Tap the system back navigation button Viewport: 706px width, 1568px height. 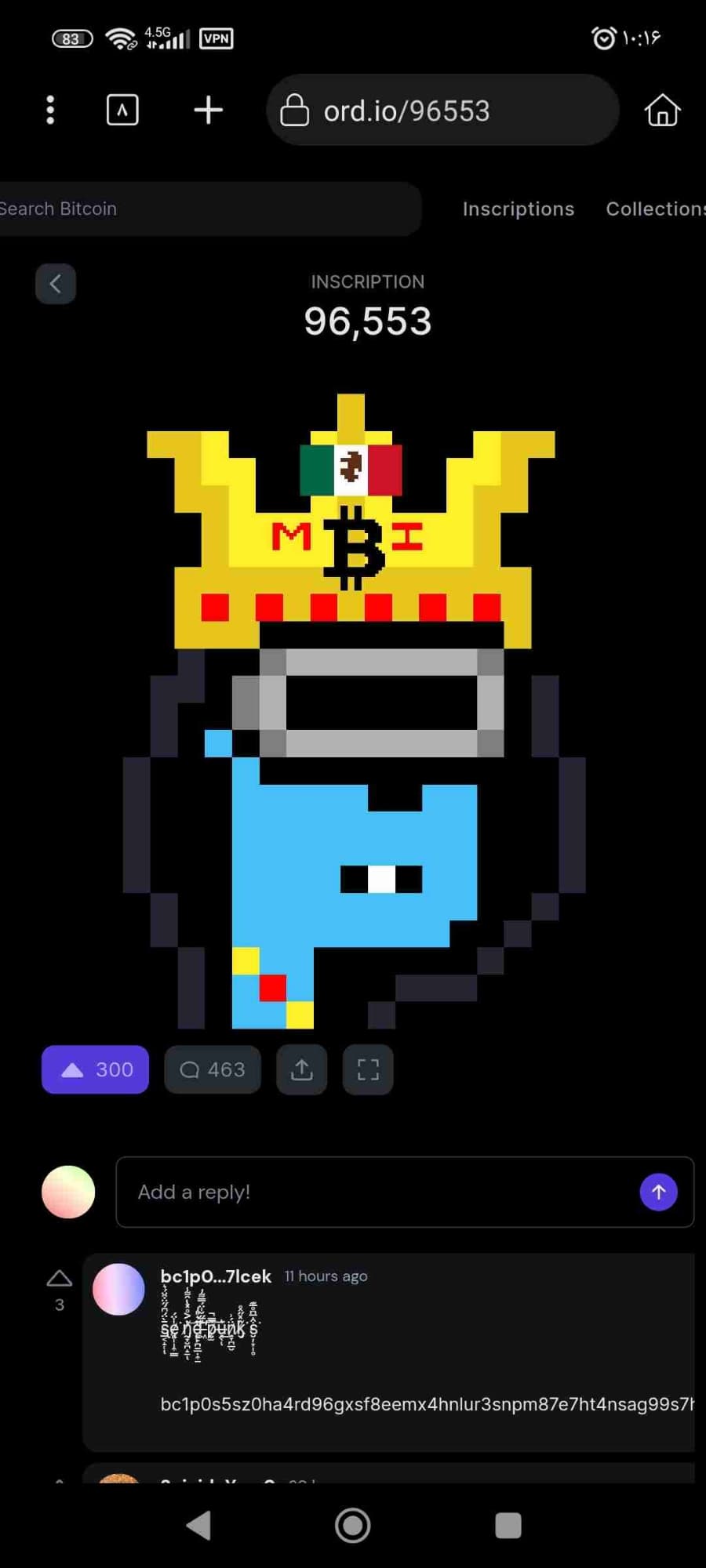coord(199,1526)
